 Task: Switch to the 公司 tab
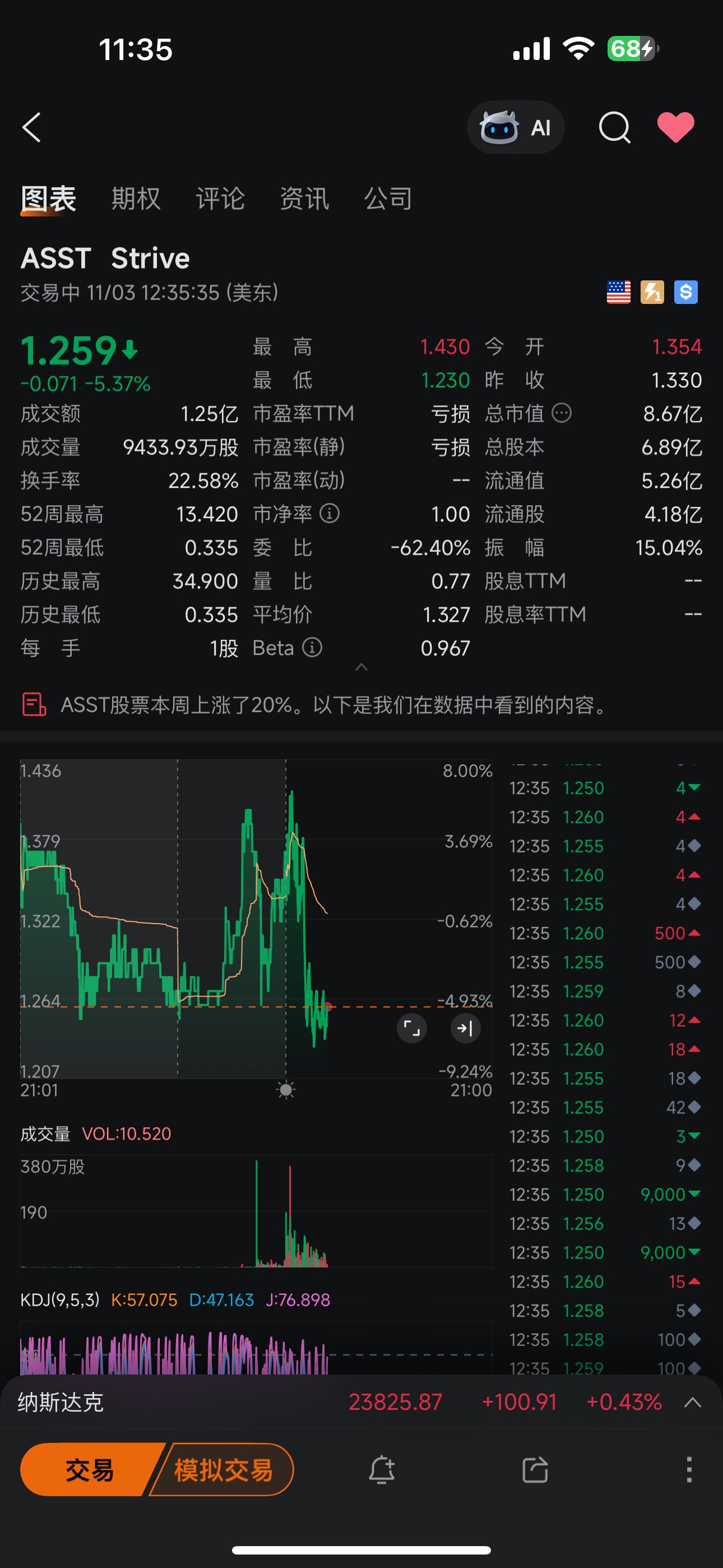coord(388,199)
